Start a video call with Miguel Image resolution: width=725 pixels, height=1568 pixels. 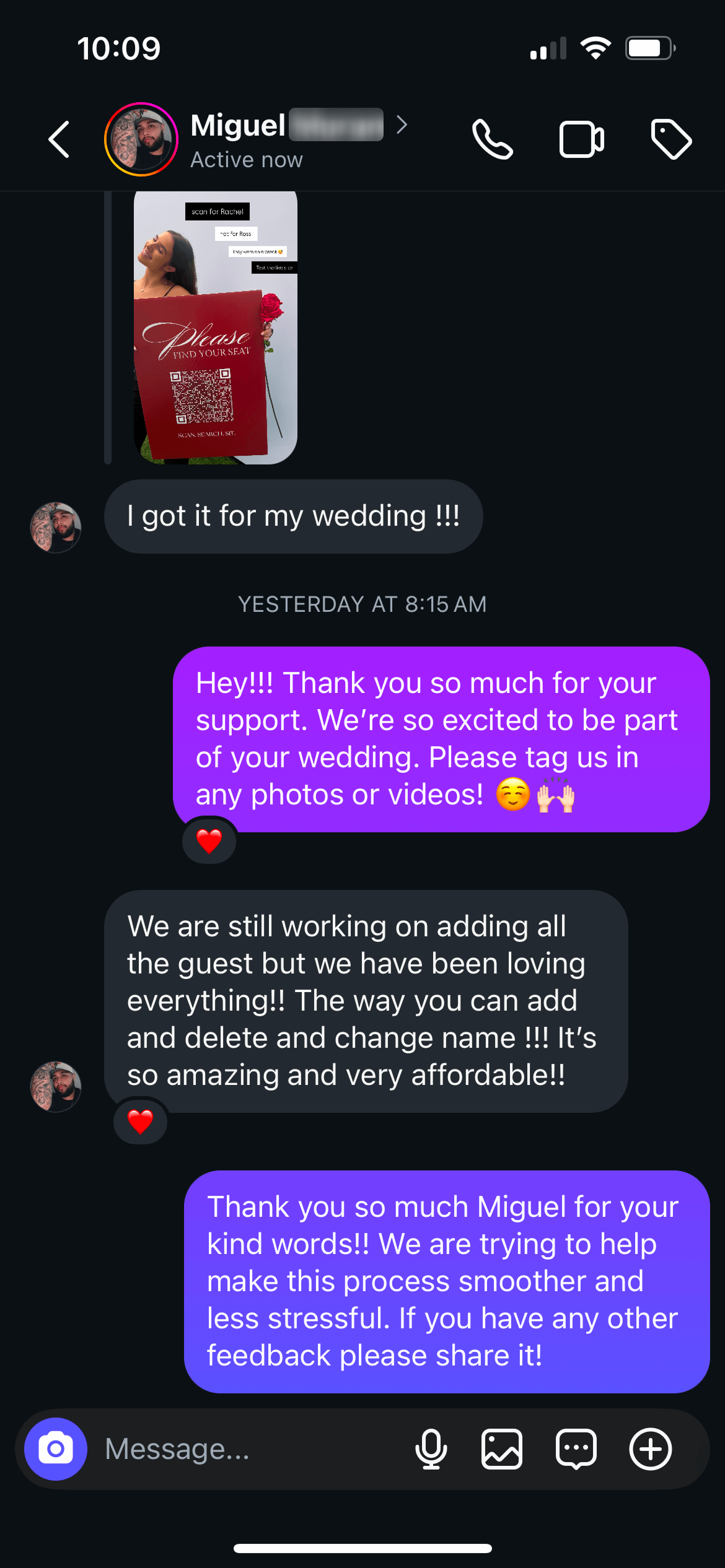tap(581, 139)
